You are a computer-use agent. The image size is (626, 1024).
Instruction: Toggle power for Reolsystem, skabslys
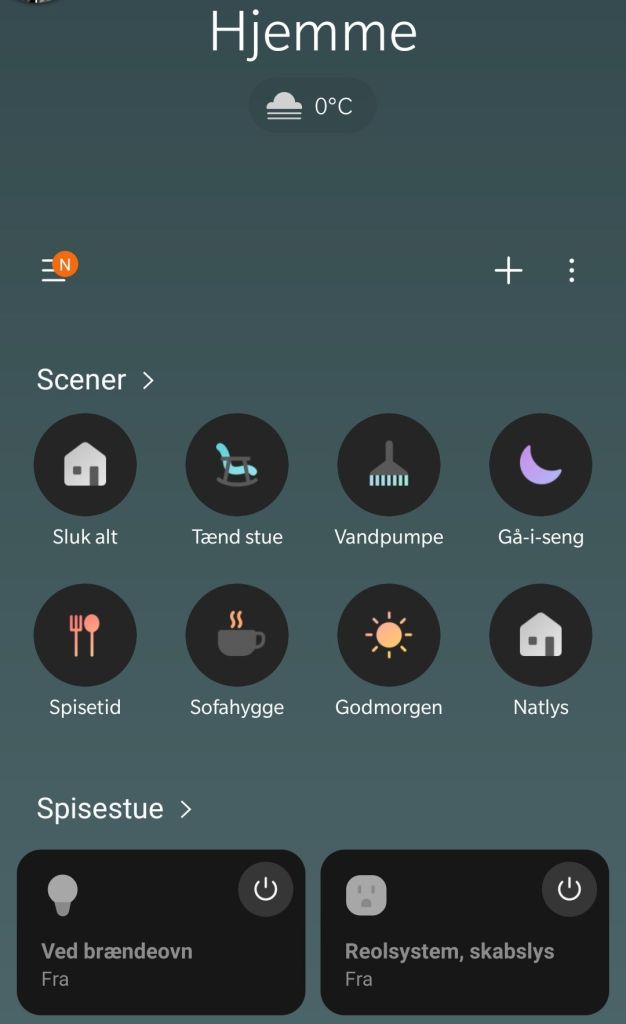click(x=569, y=889)
